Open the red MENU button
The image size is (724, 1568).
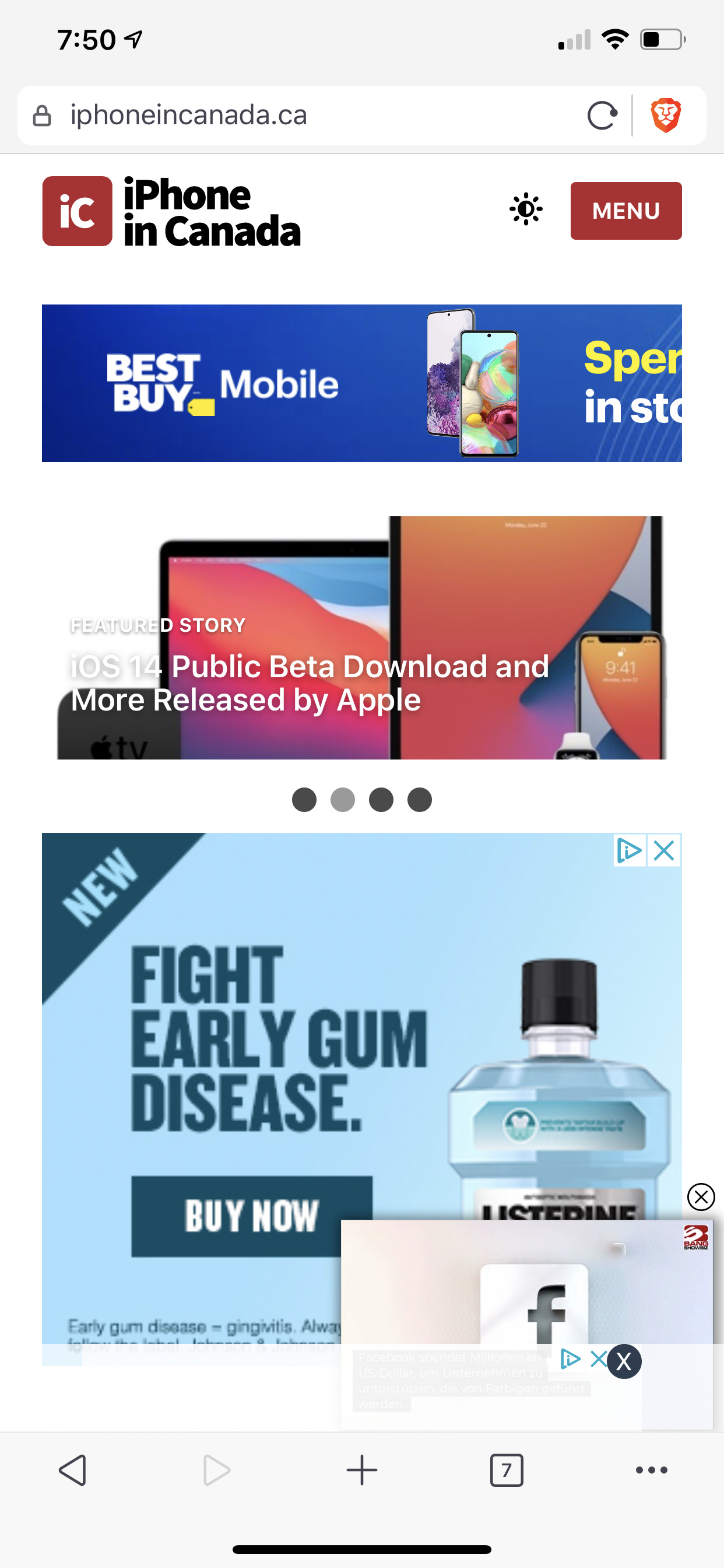(625, 211)
